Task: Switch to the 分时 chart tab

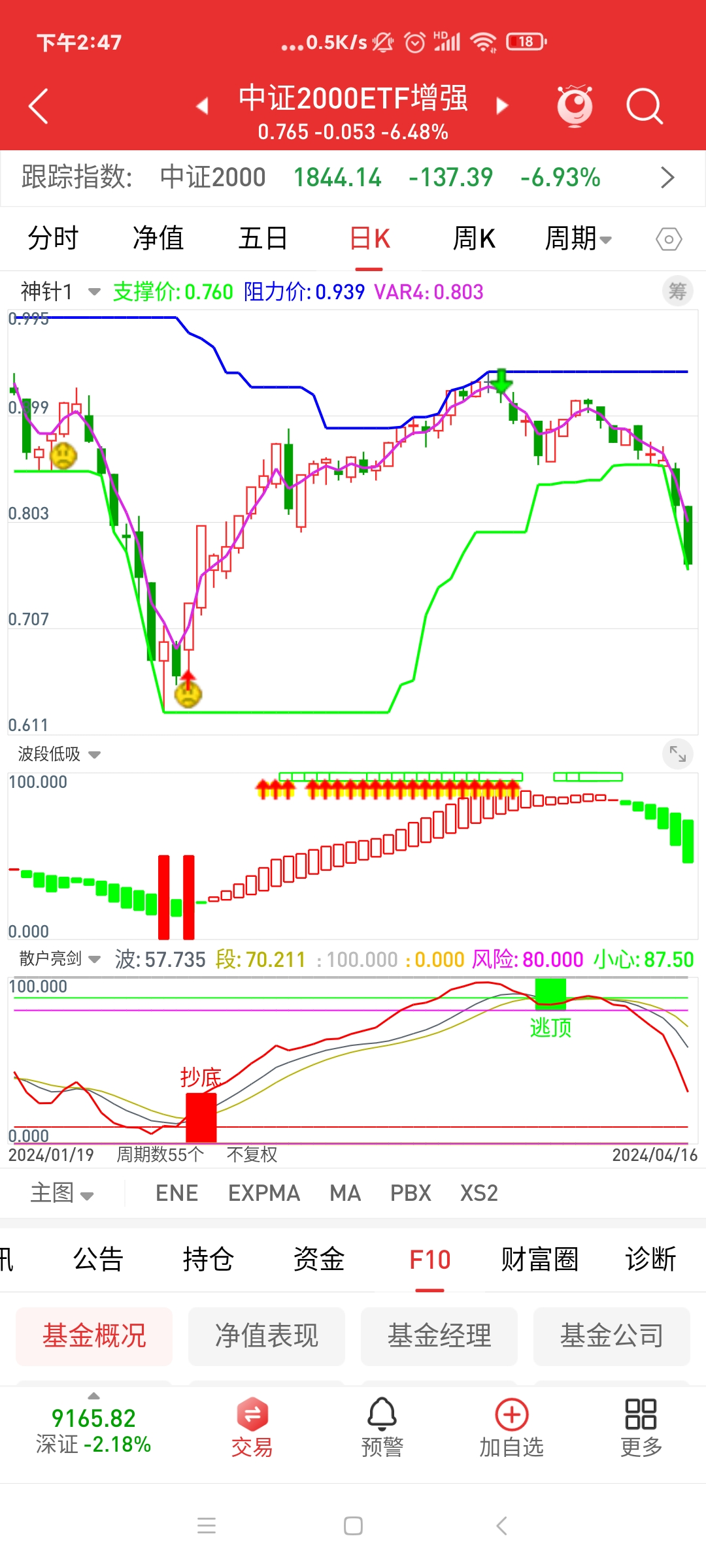Action: pyautogui.click(x=53, y=238)
